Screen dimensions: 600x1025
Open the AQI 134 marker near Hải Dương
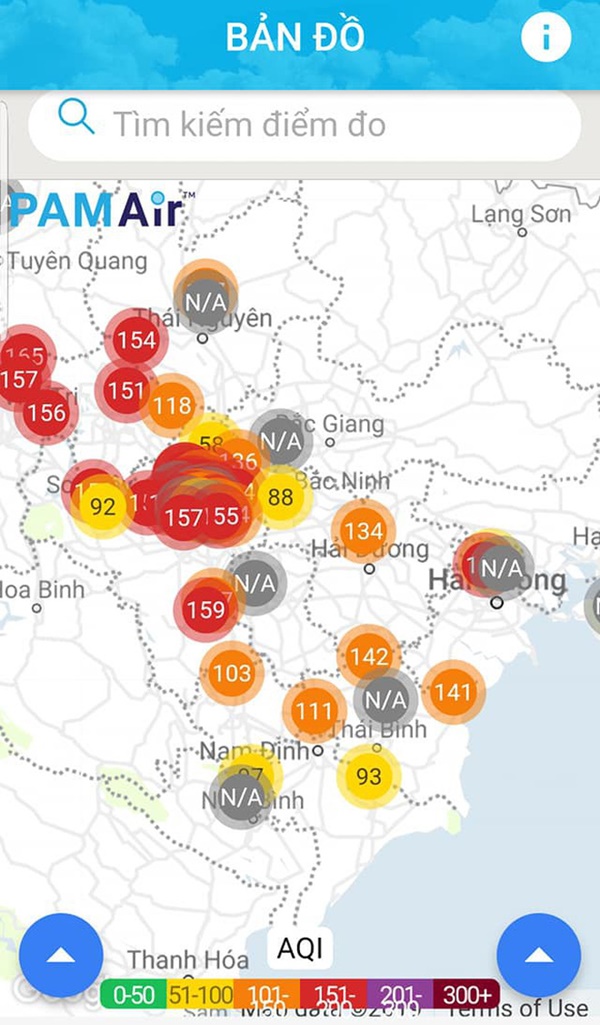pos(363,531)
